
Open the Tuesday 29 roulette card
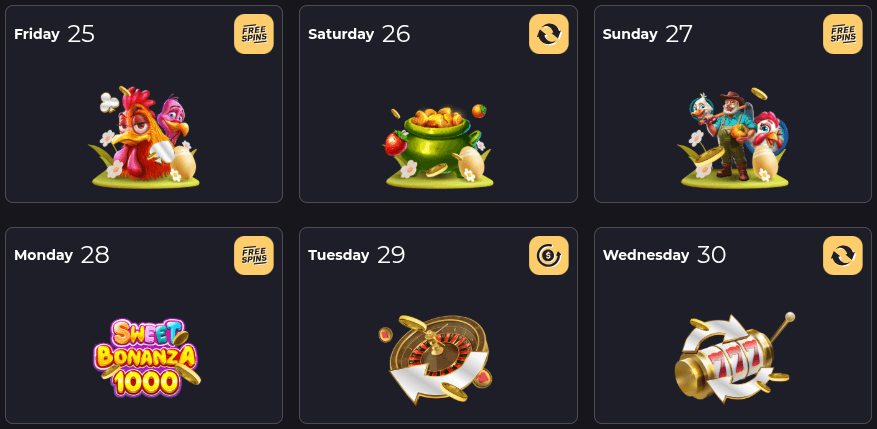click(x=438, y=326)
